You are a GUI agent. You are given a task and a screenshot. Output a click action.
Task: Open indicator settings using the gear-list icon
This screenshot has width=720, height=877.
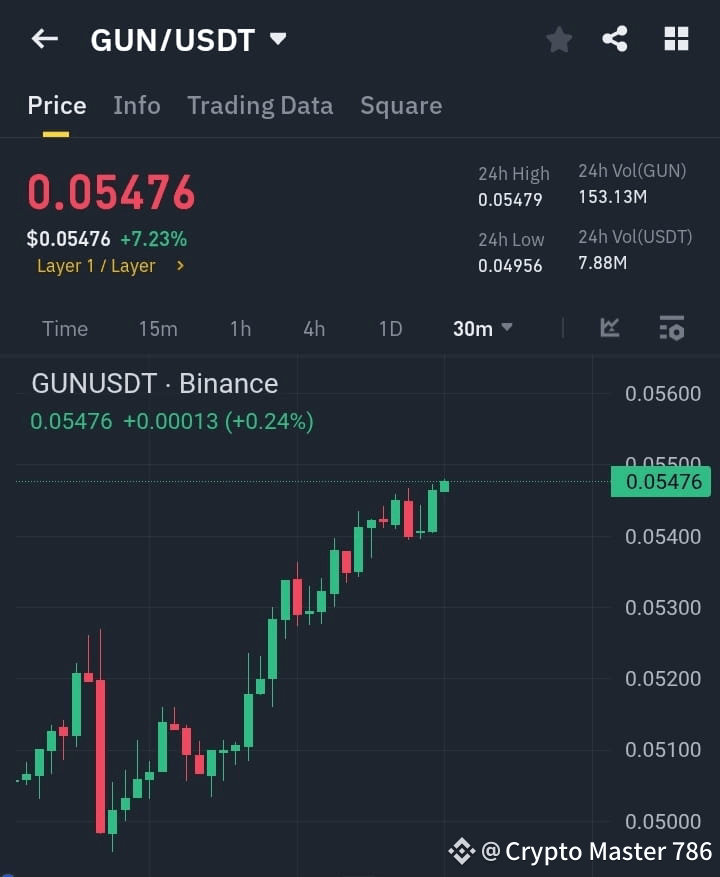(670, 328)
